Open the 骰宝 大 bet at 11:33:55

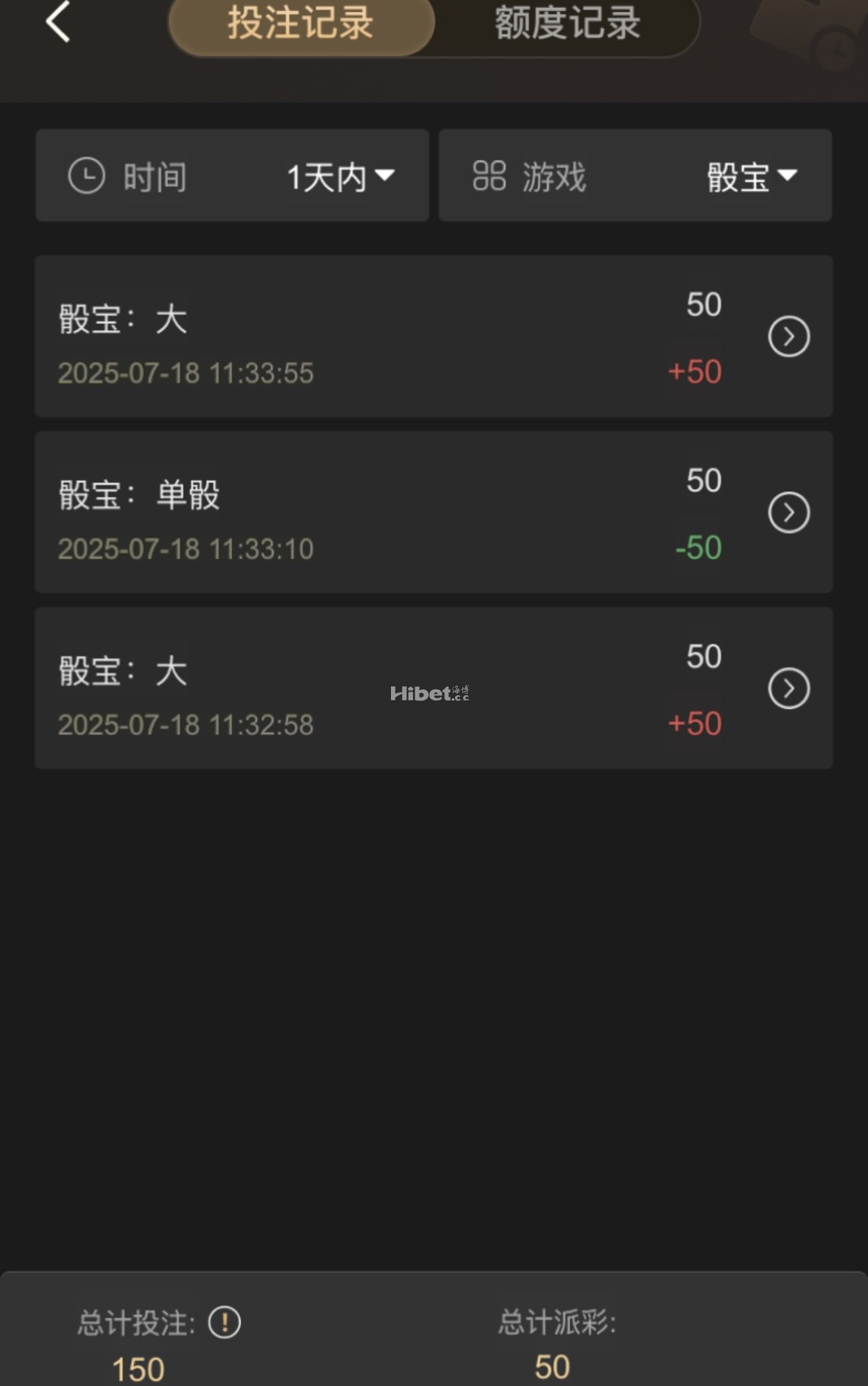point(788,337)
